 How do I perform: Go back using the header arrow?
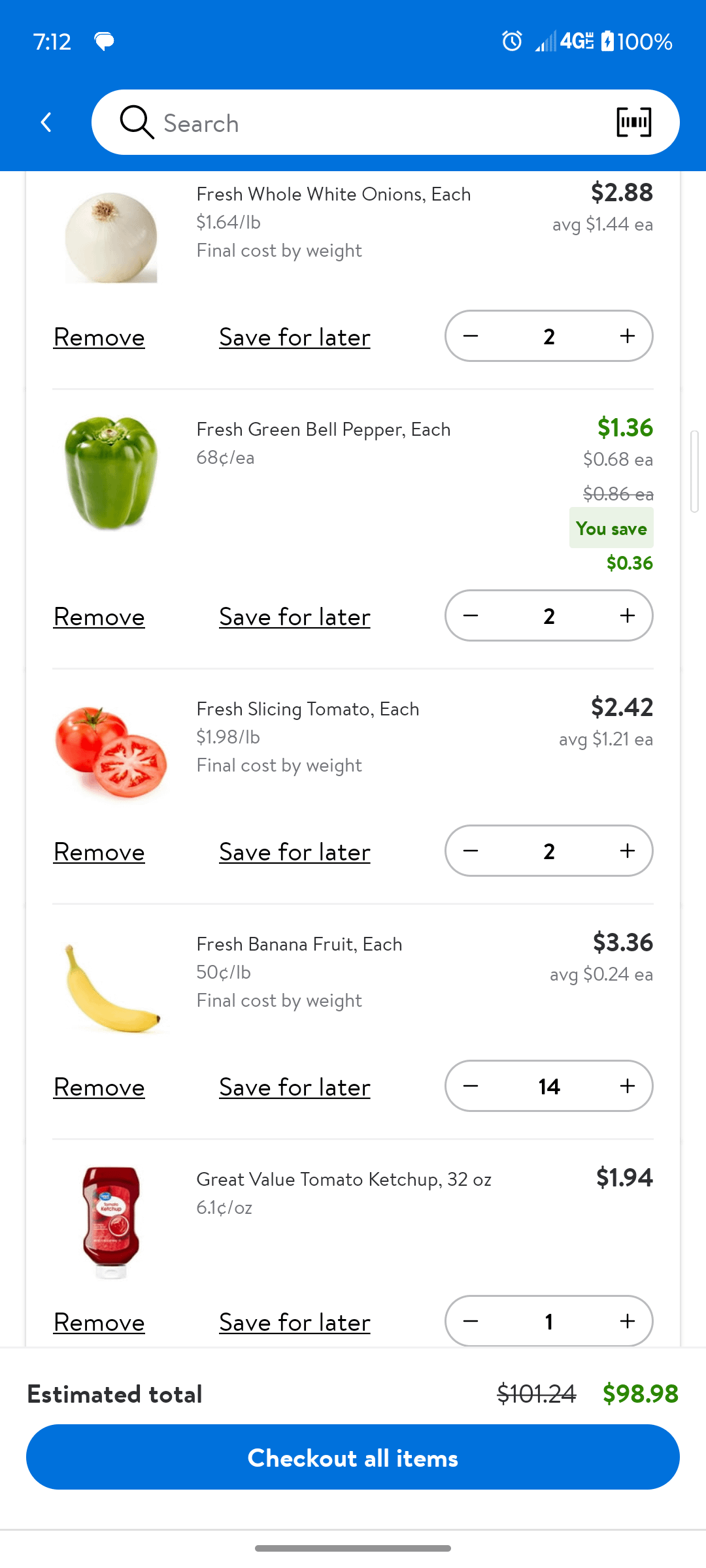46,122
